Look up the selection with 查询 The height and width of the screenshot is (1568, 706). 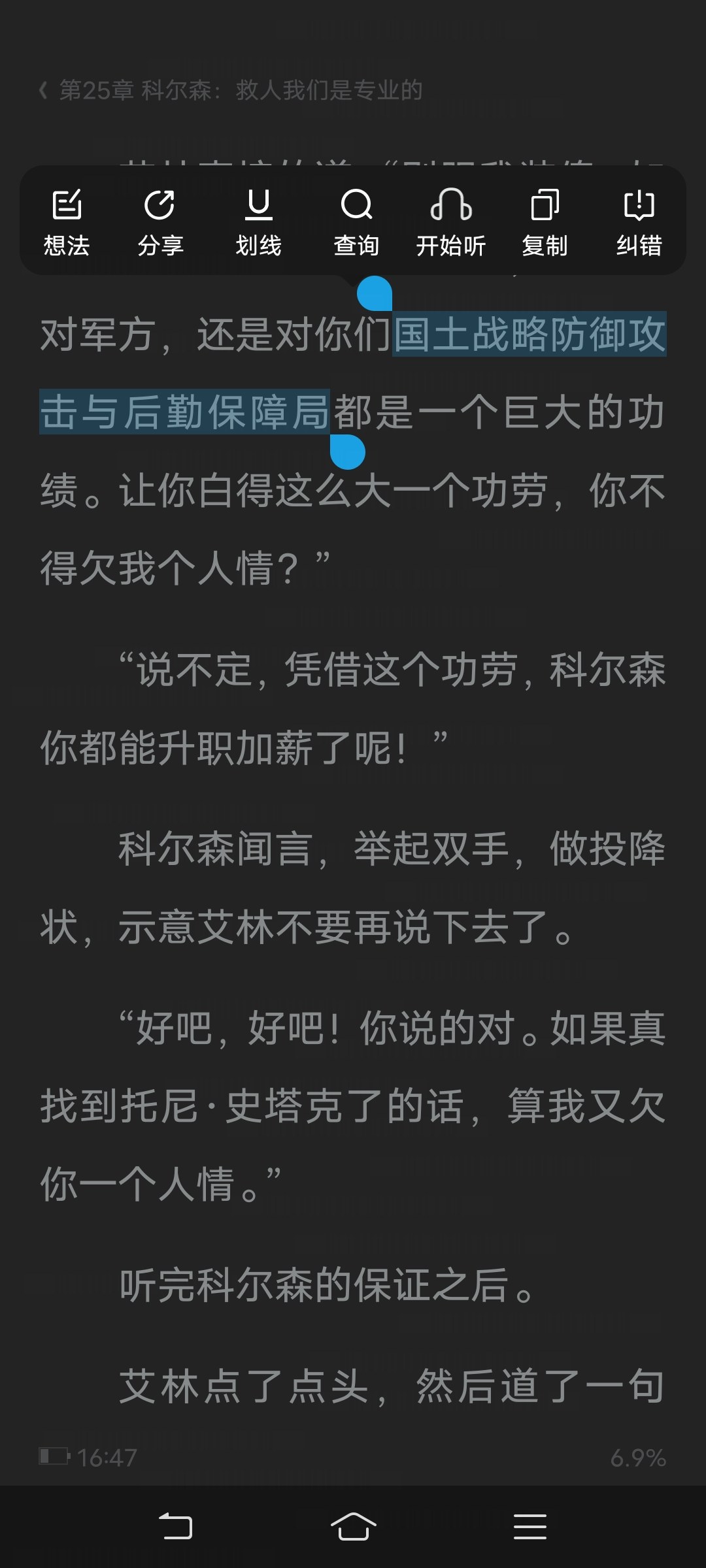356,222
